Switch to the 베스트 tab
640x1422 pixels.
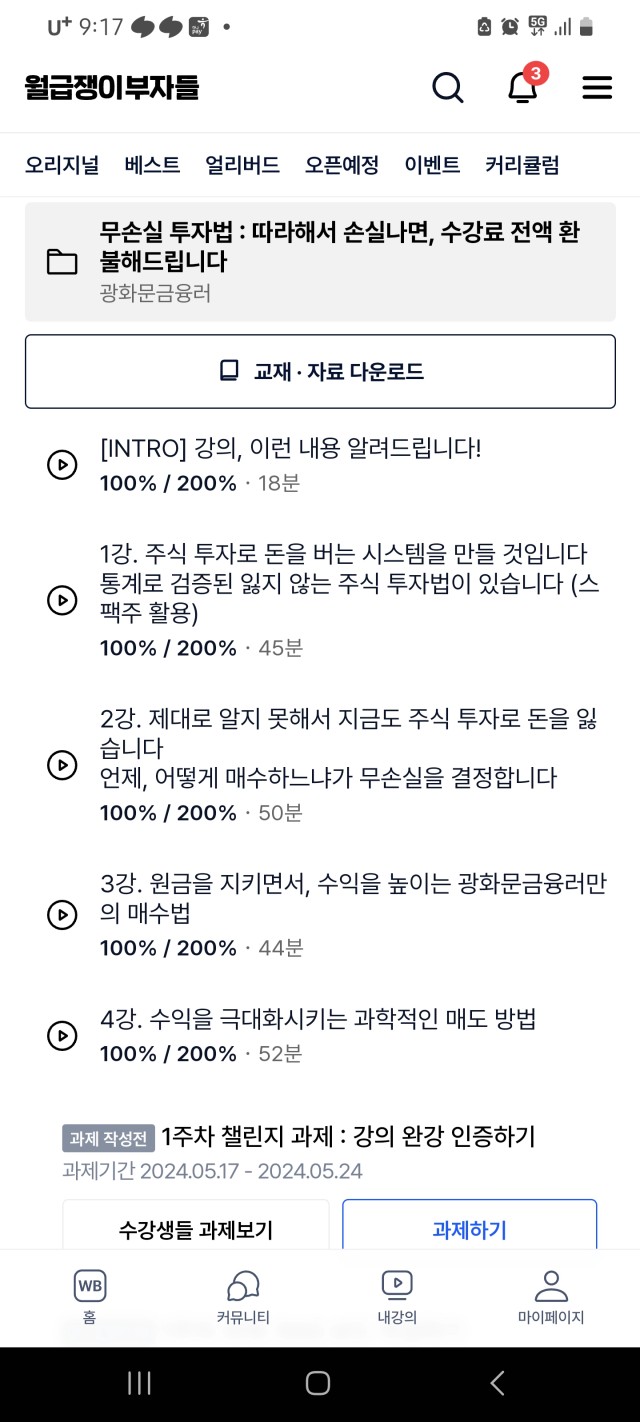click(x=153, y=165)
